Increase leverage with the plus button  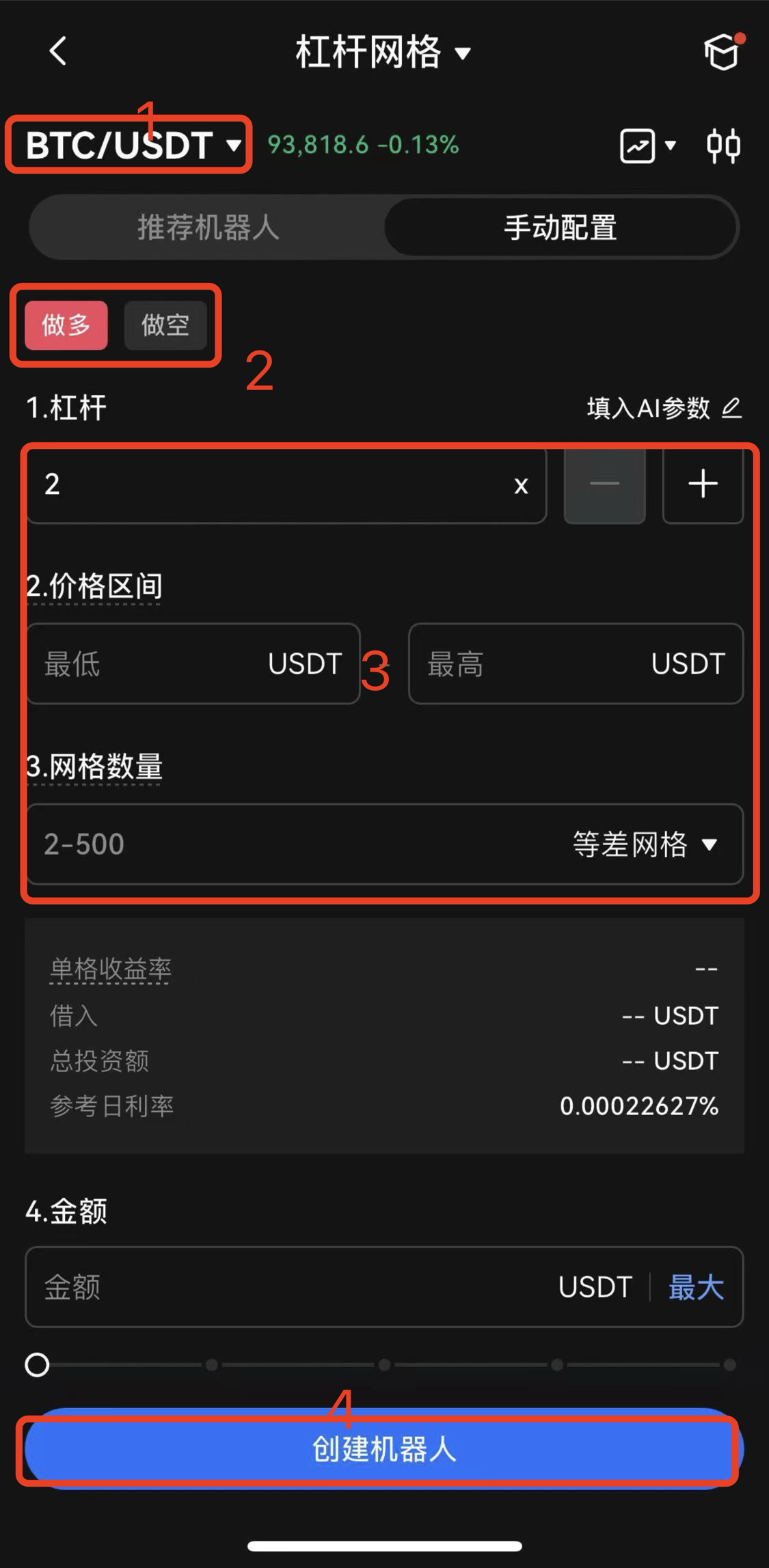tap(703, 485)
